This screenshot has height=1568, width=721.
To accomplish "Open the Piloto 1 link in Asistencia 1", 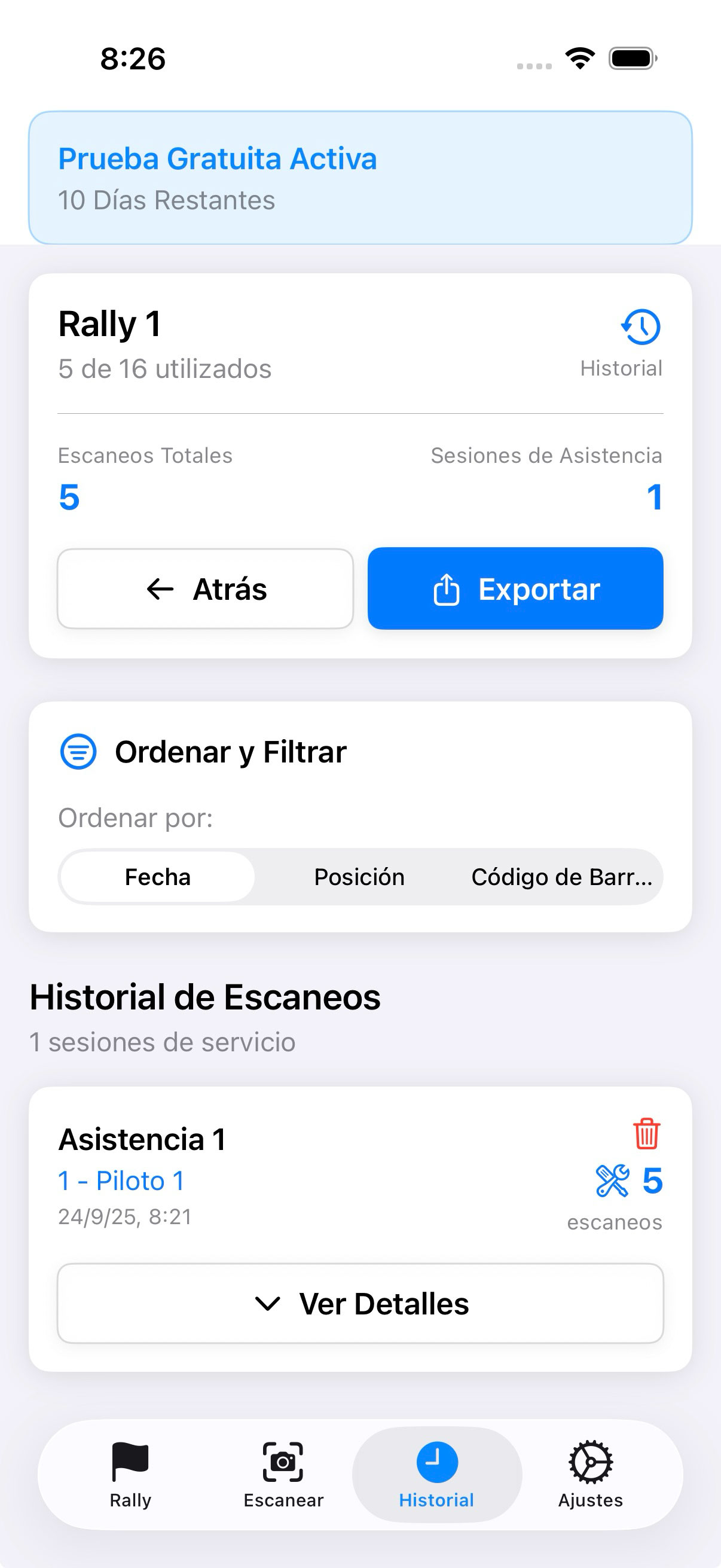I will (x=123, y=1180).
